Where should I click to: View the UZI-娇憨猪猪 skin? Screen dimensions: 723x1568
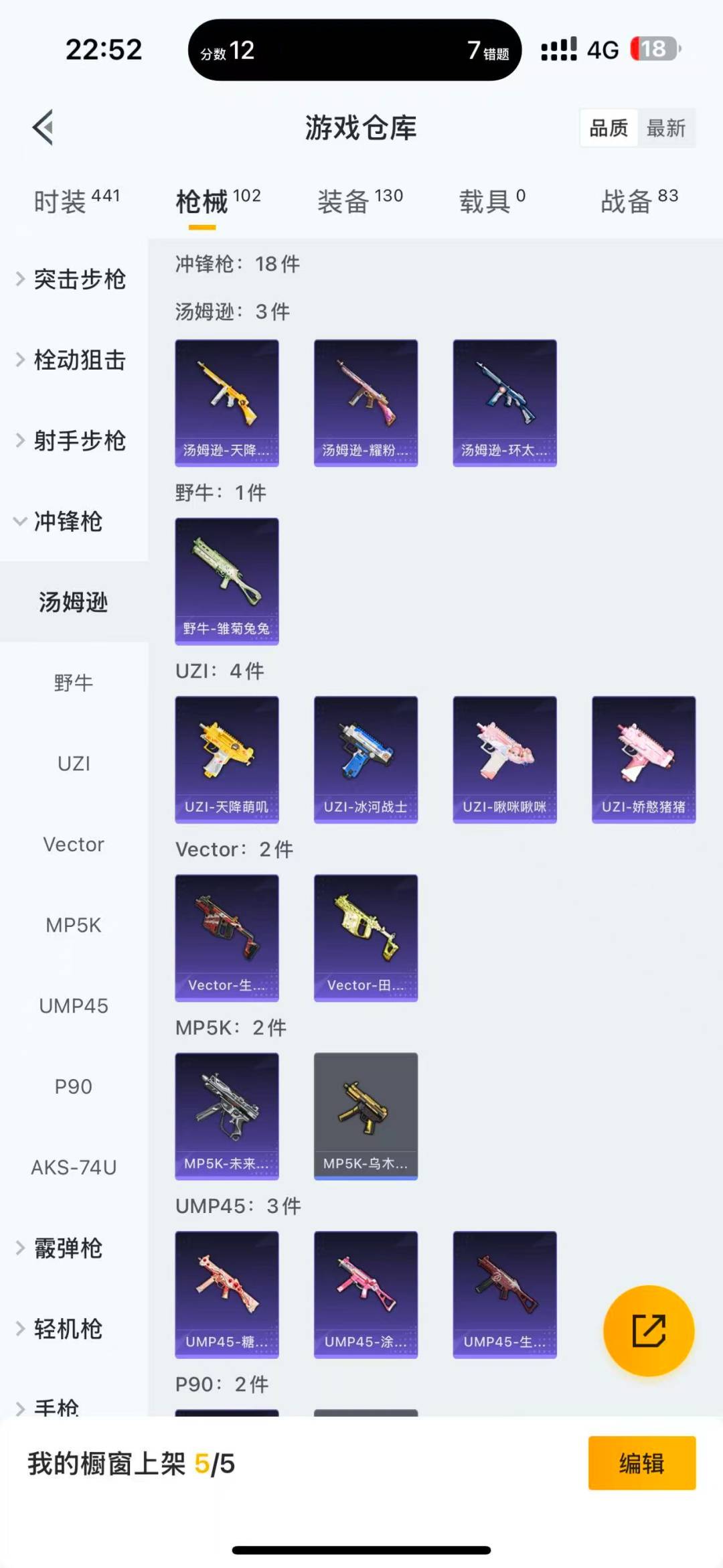tap(643, 760)
